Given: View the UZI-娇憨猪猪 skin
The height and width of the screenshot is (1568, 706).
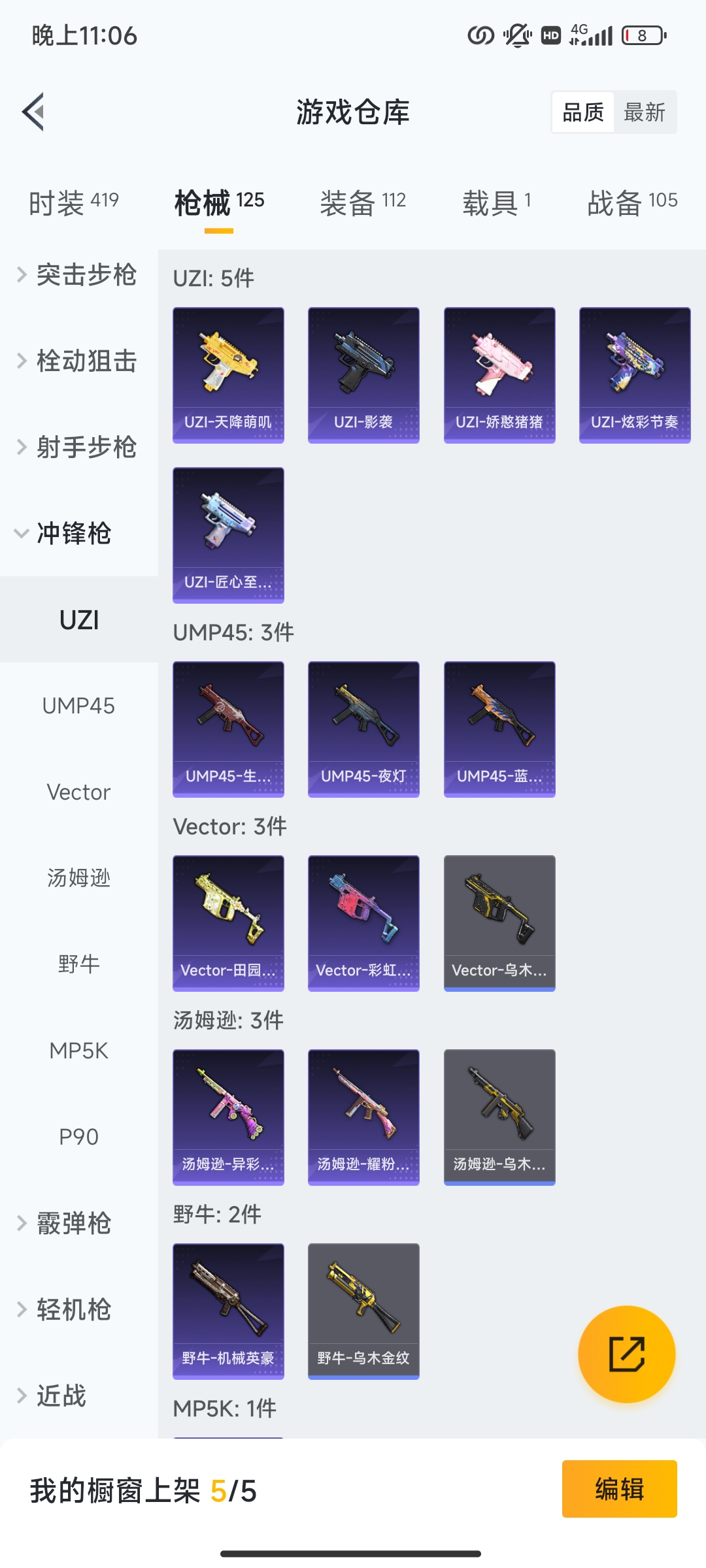Looking at the screenshot, I should 499,375.
